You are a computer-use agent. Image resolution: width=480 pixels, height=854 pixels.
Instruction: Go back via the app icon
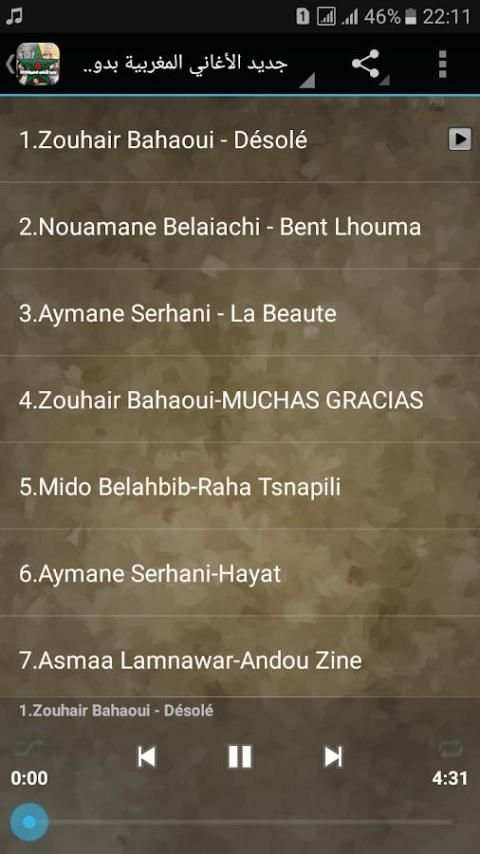[x=33, y=64]
